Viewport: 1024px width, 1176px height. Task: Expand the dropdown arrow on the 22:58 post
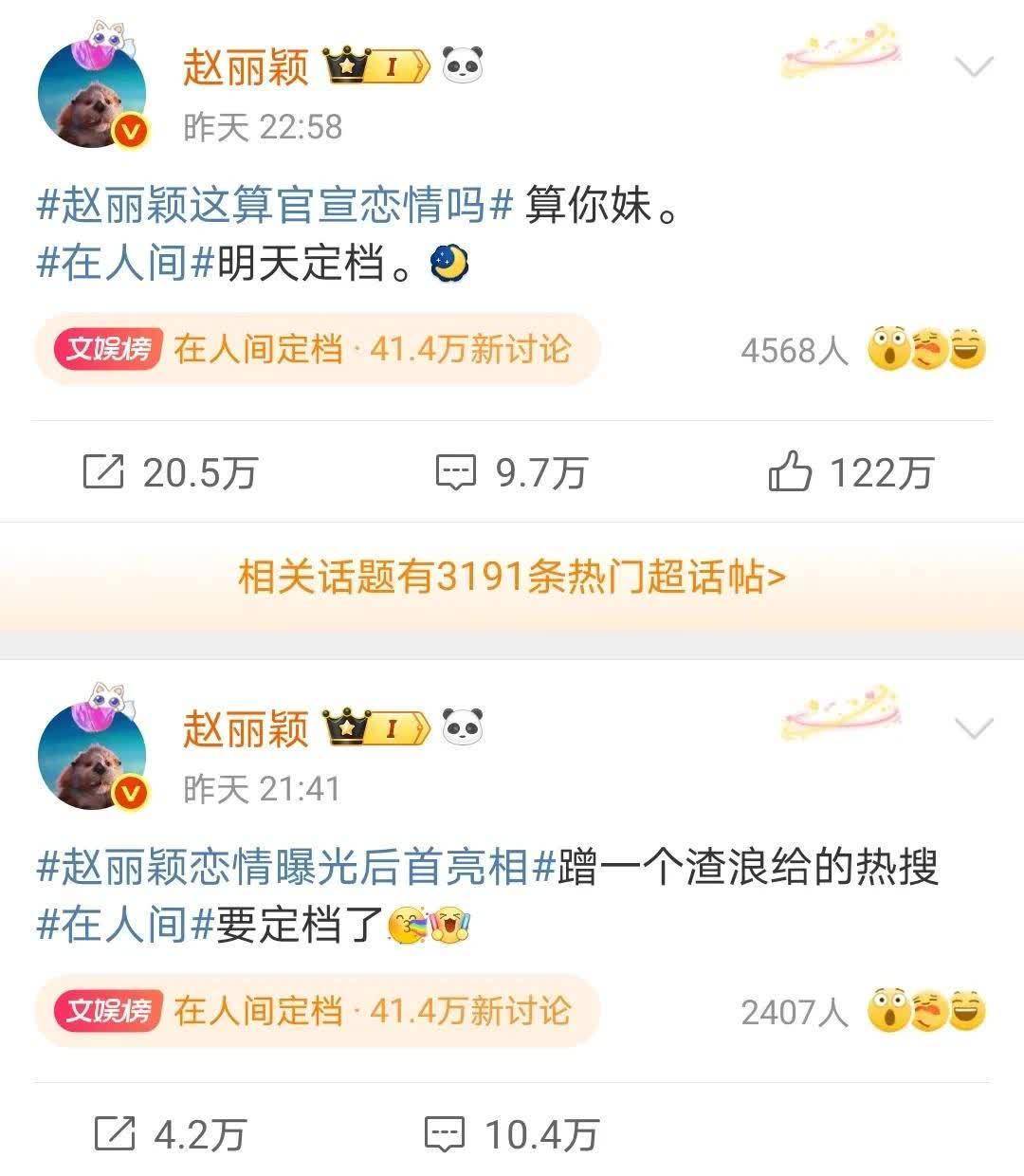[x=973, y=66]
